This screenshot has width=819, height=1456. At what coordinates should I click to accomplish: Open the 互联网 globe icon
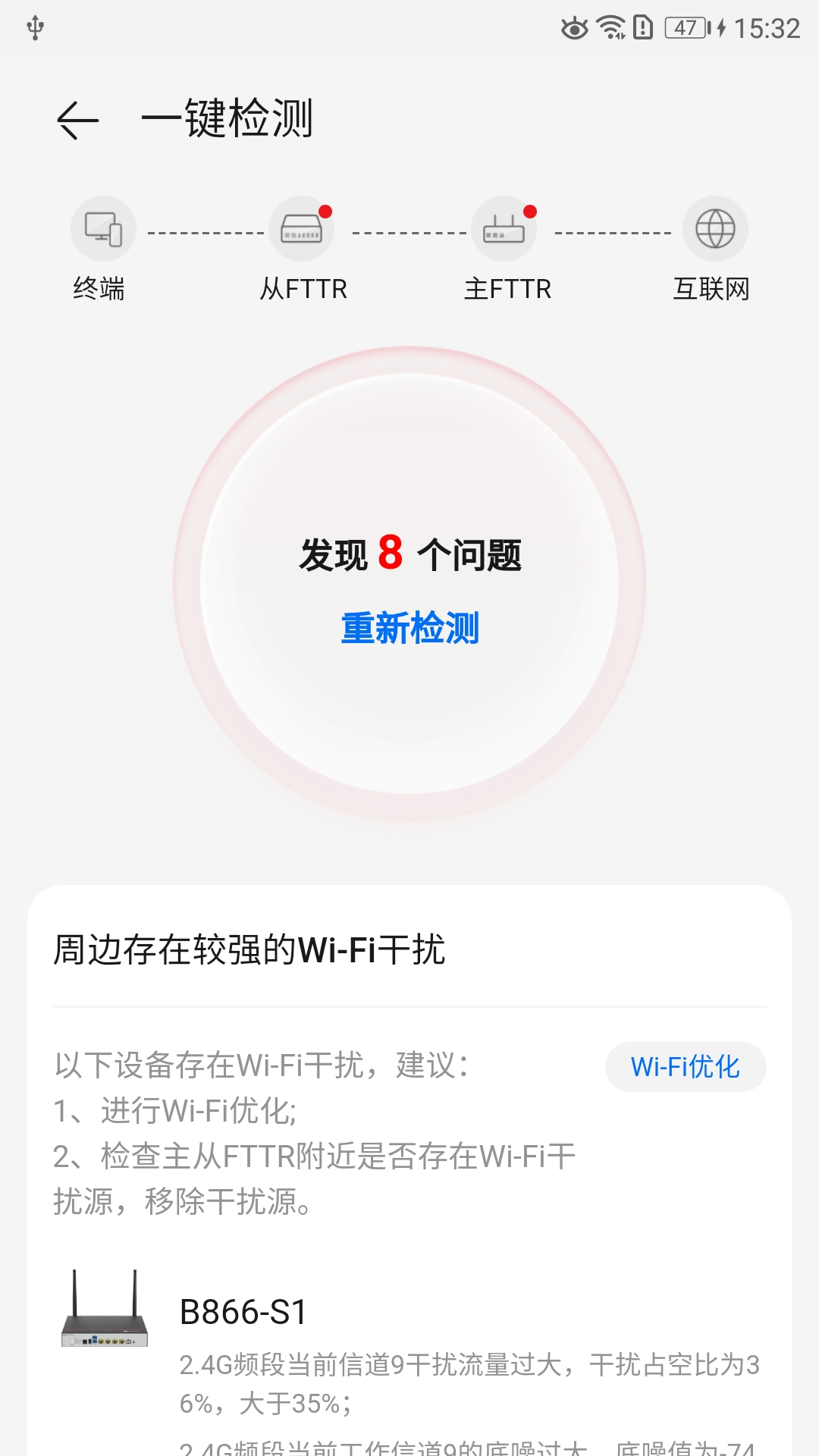point(714,228)
